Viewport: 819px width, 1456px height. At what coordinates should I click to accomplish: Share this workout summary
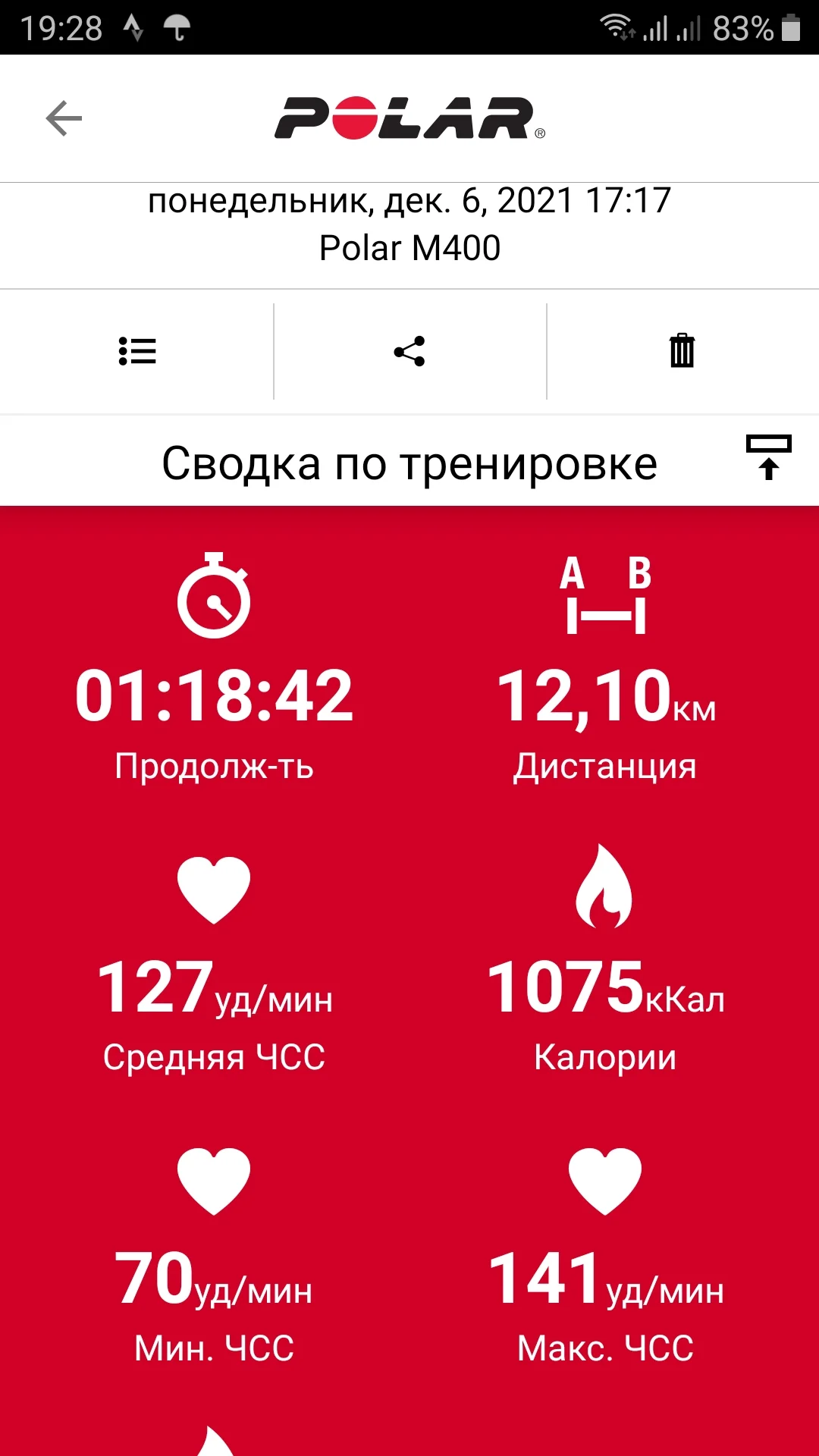click(x=409, y=351)
